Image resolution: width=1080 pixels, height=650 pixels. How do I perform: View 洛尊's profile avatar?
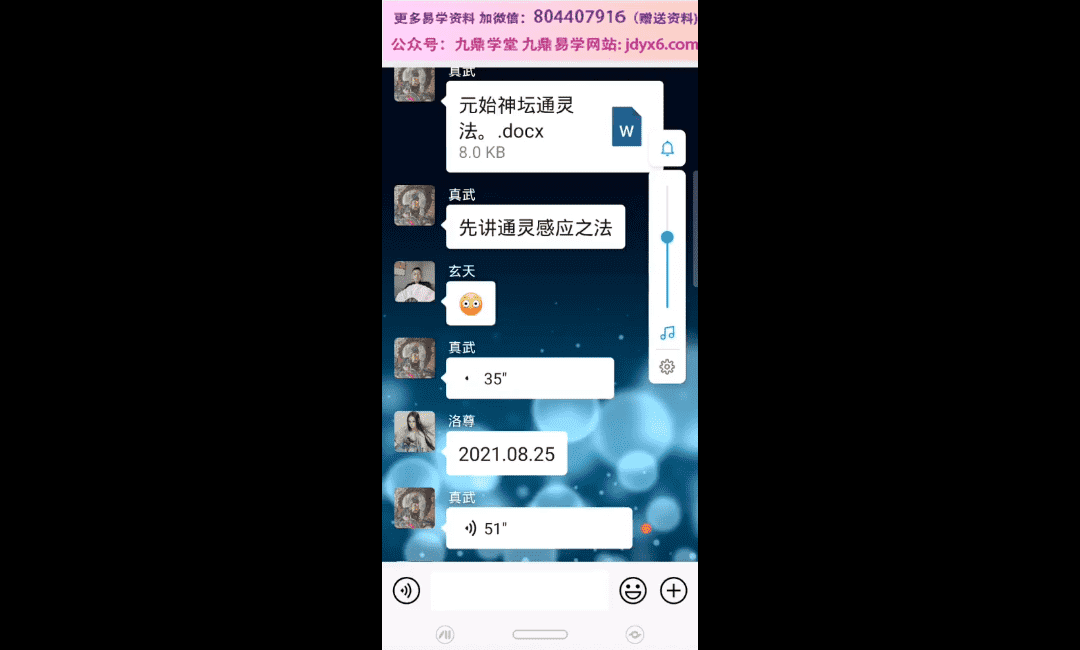coord(414,432)
